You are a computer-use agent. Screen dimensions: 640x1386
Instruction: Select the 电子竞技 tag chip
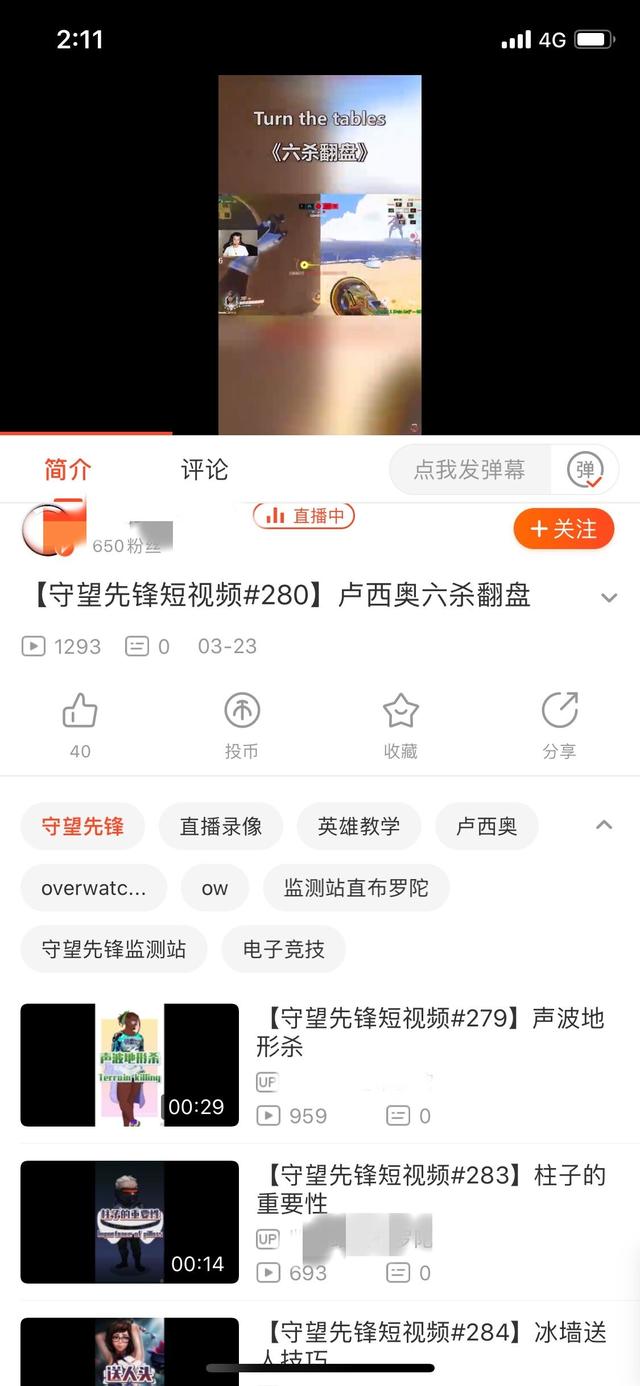click(284, 949)
